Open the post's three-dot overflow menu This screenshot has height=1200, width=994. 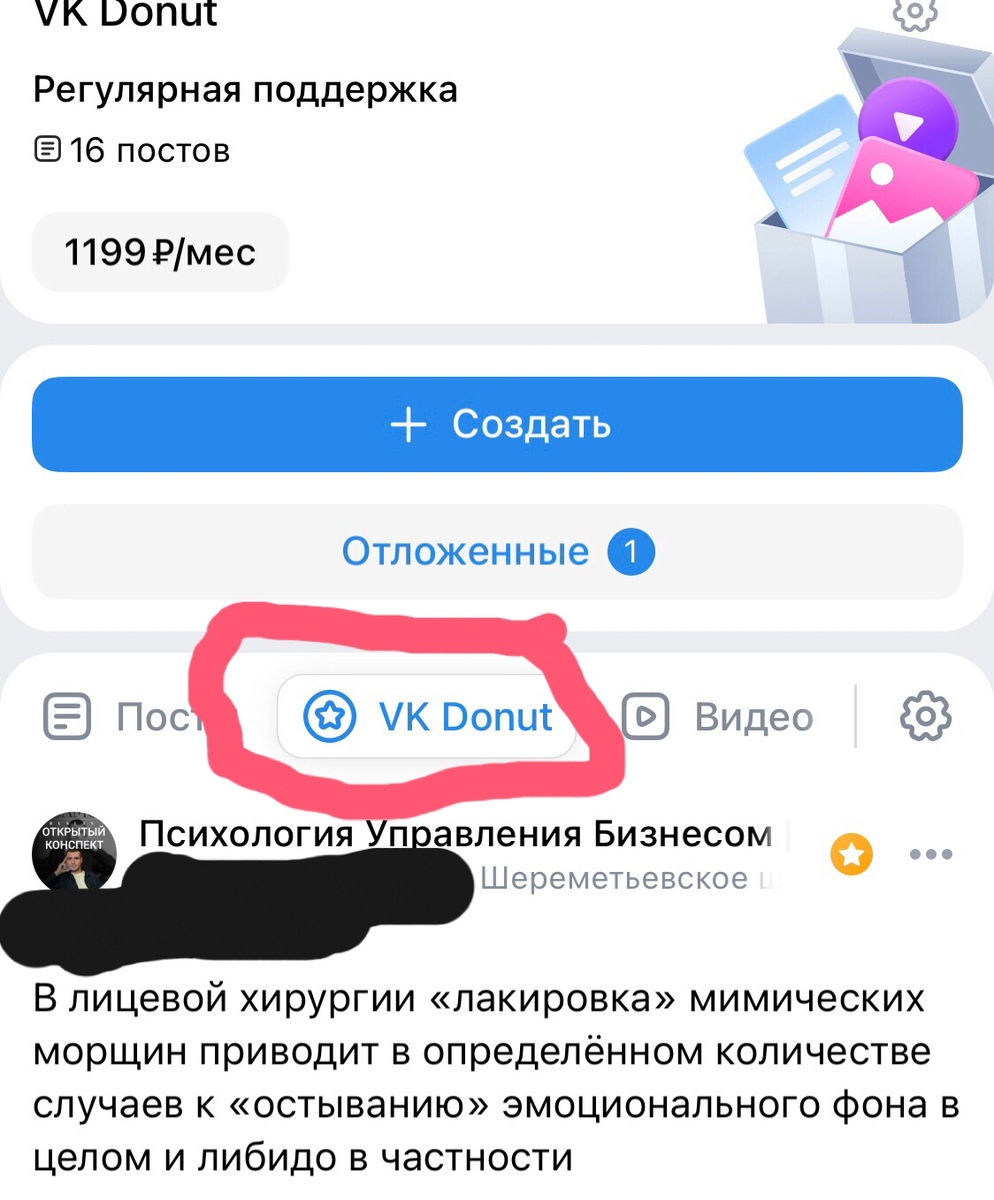[x=931, y=854]
